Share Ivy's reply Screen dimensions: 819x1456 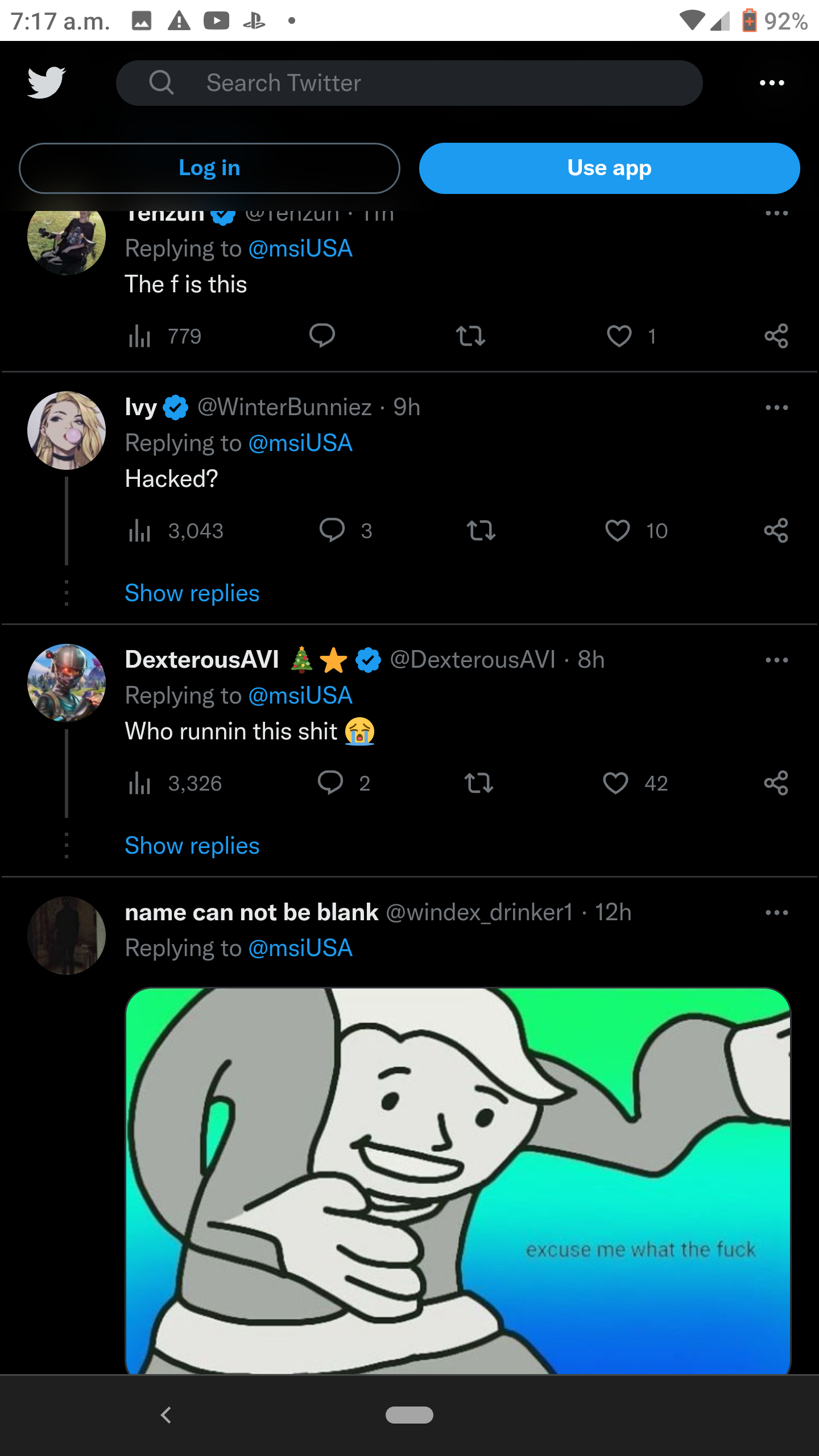776,530
